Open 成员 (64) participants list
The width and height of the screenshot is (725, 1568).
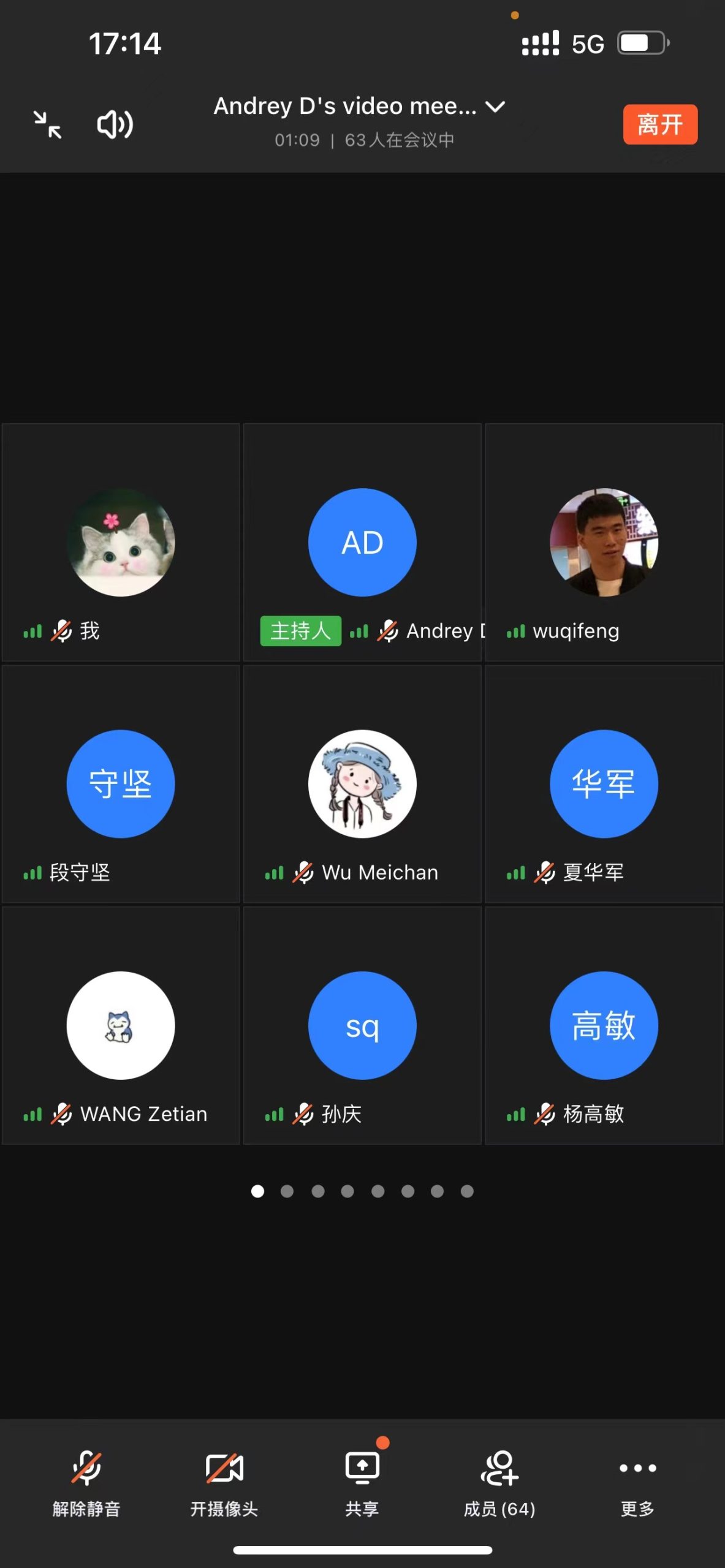pos(499,1481)
